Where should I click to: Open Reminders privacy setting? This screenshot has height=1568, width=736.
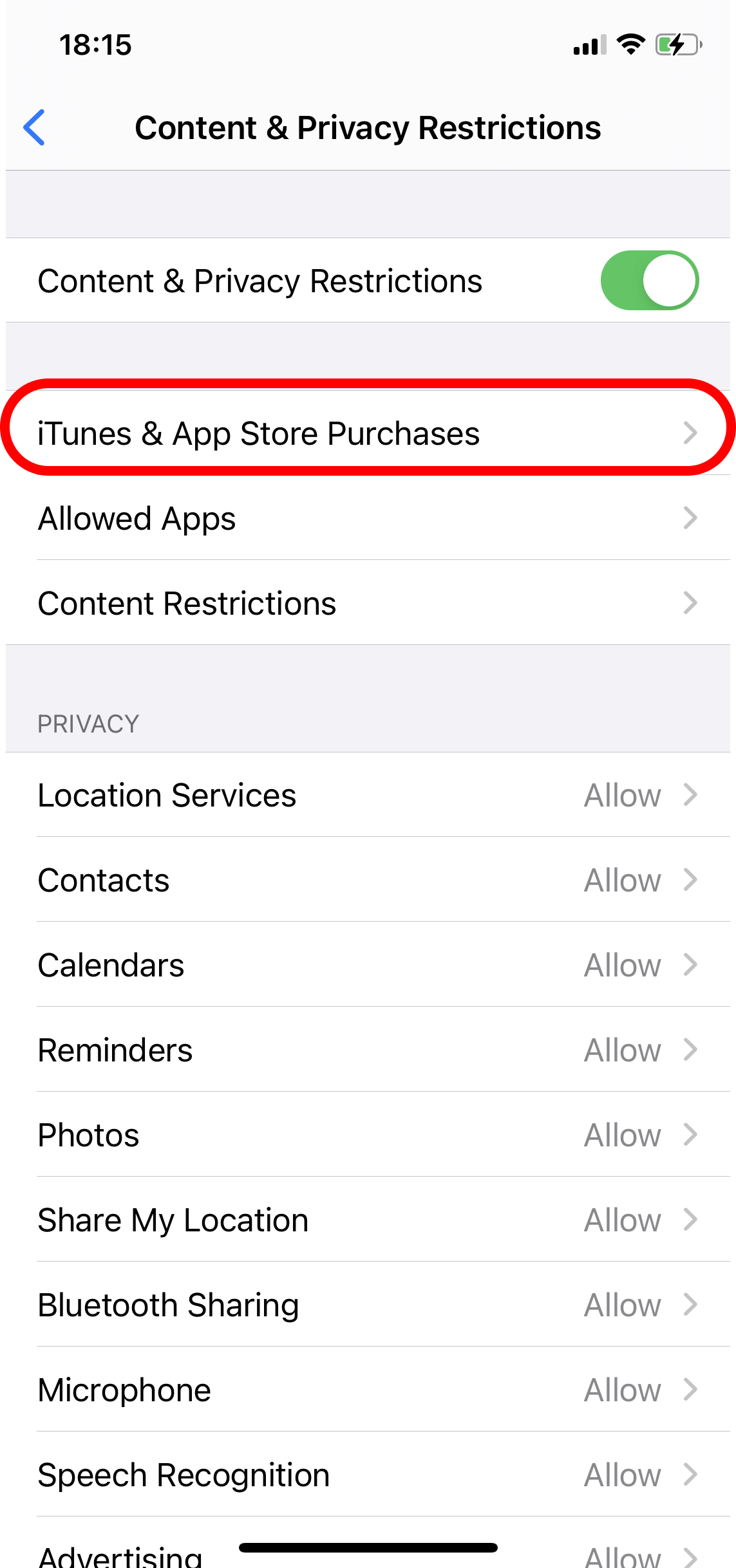coord(367,1050)
